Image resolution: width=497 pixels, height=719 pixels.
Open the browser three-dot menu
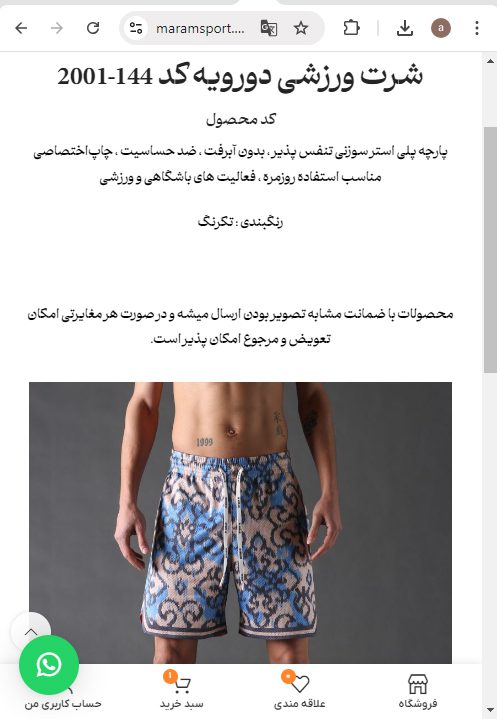[477, 28]
